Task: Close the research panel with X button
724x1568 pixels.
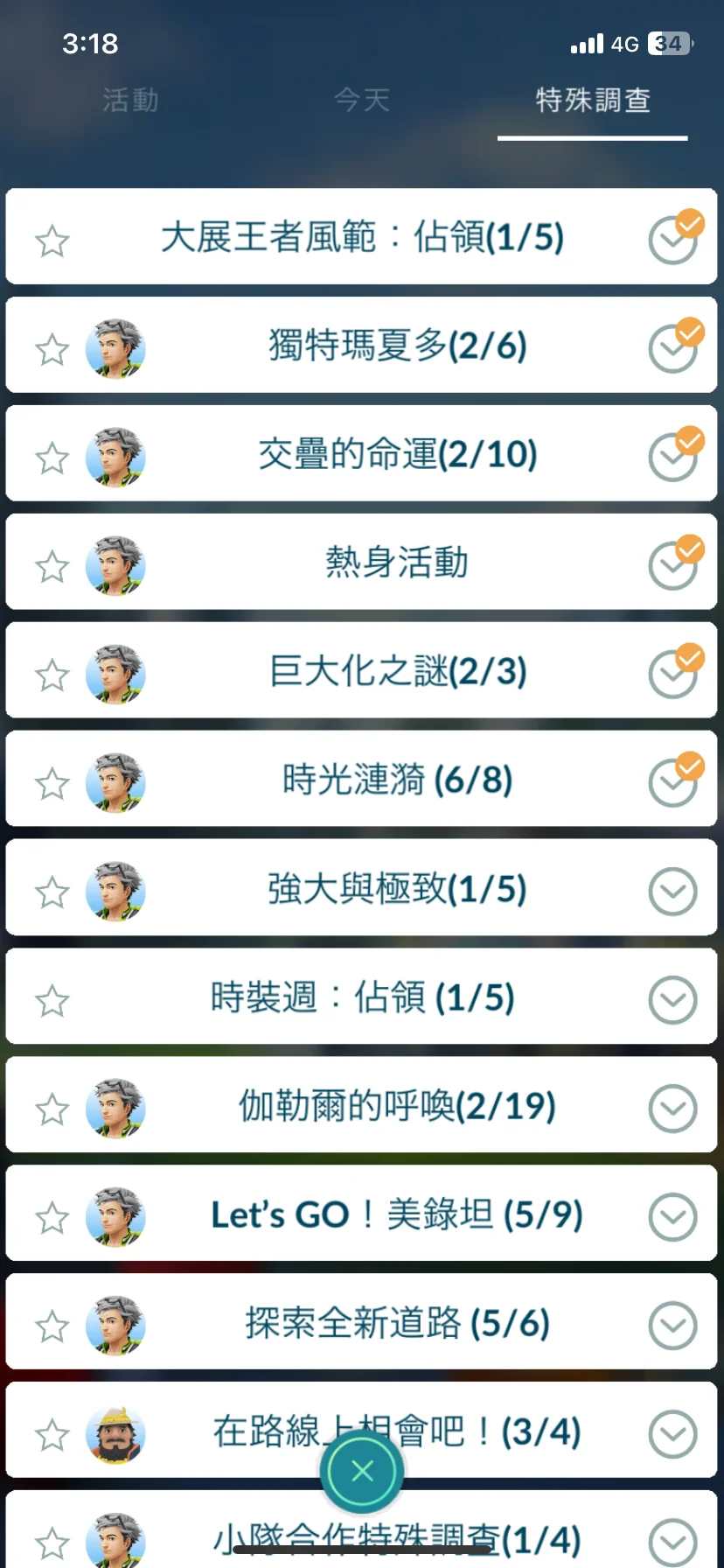Action: tap(362, 1471)
